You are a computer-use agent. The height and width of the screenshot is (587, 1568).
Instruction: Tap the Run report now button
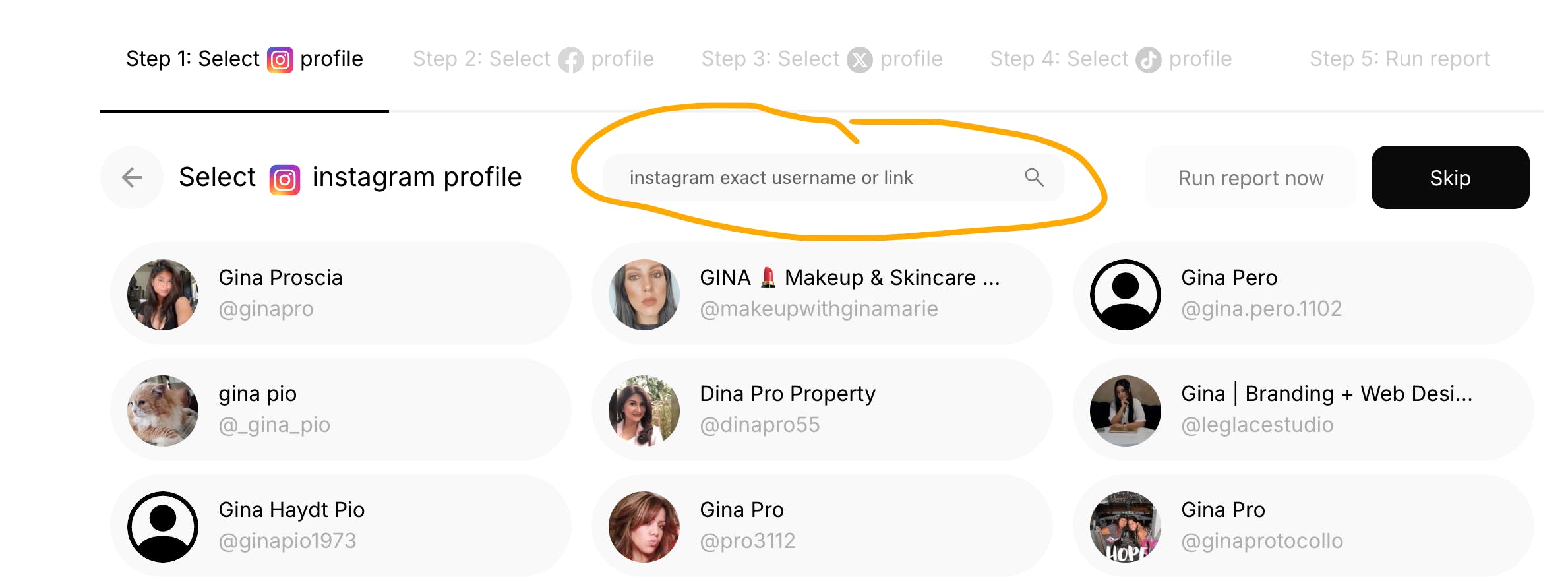coord(1250,178)
